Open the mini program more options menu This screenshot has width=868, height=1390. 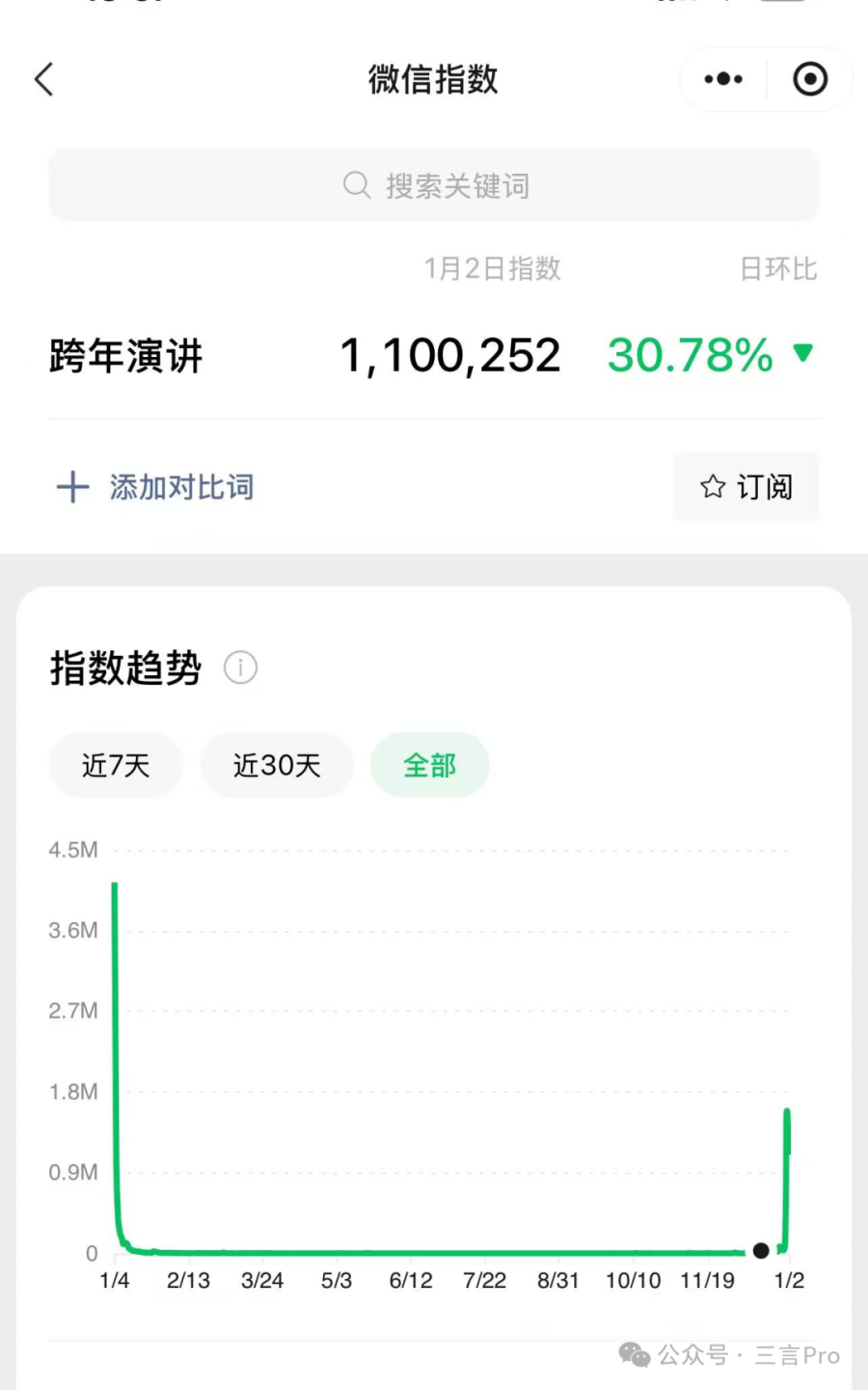(723, 80)
